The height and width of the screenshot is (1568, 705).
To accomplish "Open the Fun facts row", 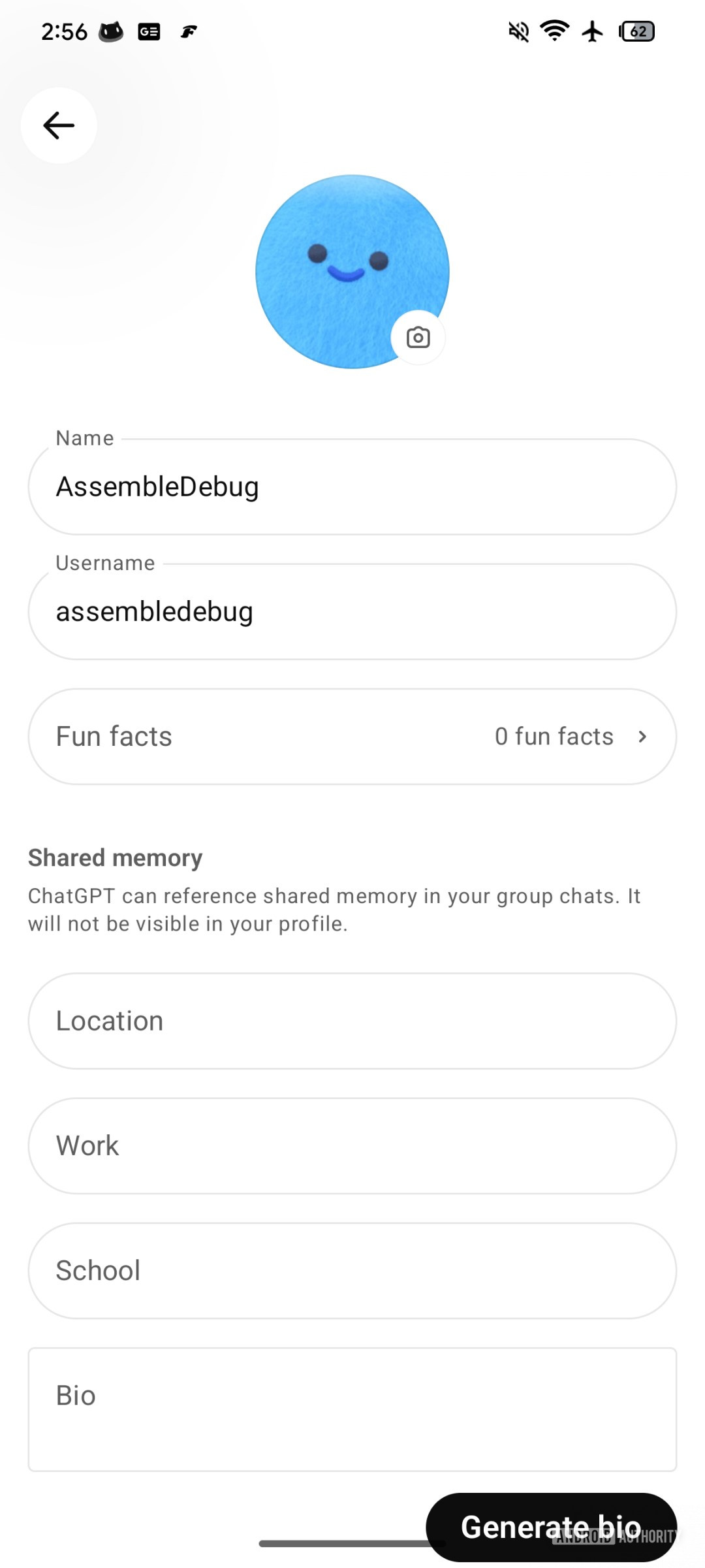I will coord(352,737).
